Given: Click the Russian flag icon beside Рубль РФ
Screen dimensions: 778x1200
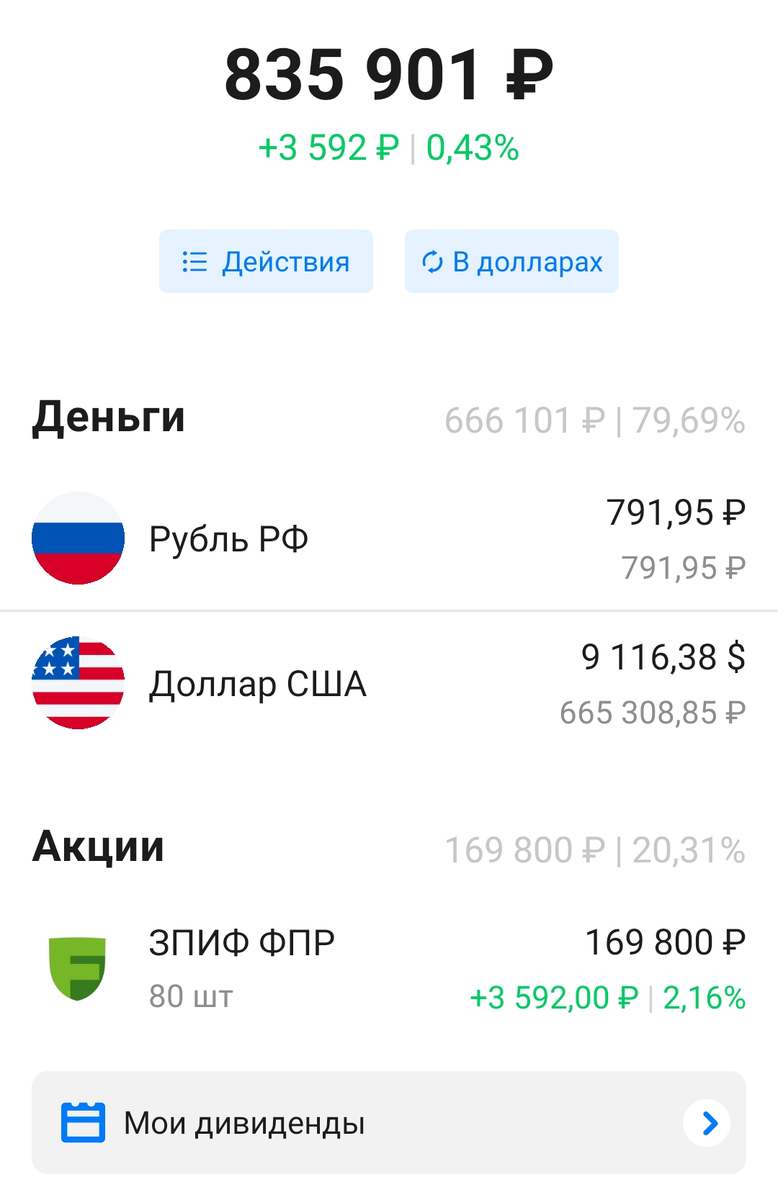Looking at the screenshot, I should [78, 538].
